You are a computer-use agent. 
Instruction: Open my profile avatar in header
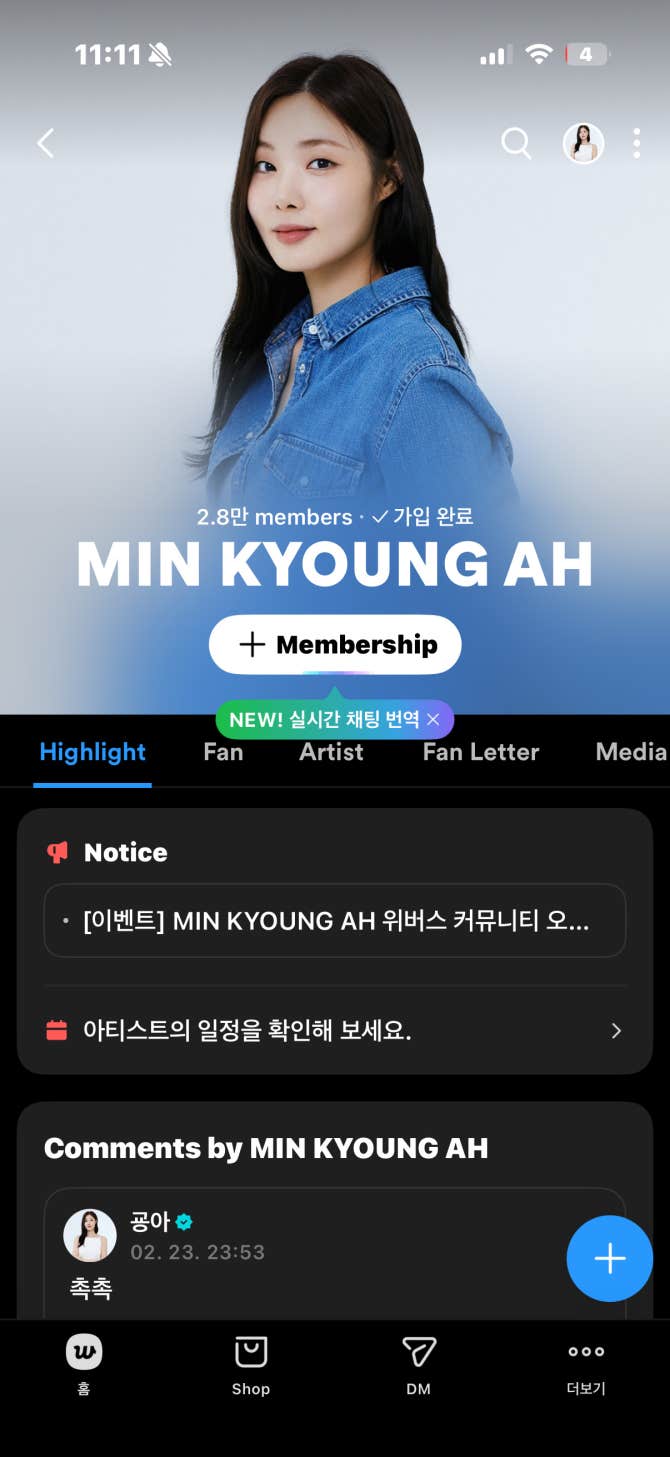(583, 144)
